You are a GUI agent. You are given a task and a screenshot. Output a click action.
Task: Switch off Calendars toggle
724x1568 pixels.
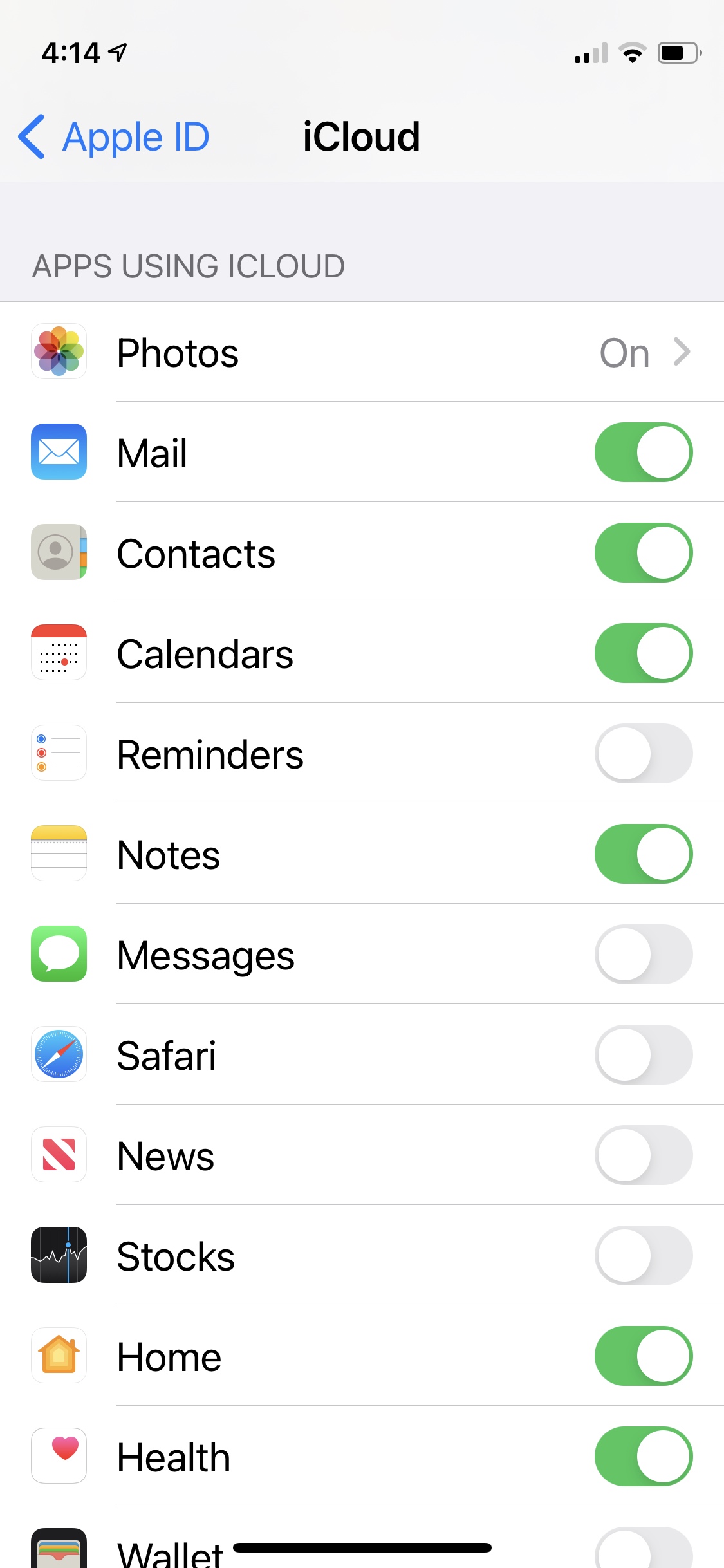[x=644, y=653]
